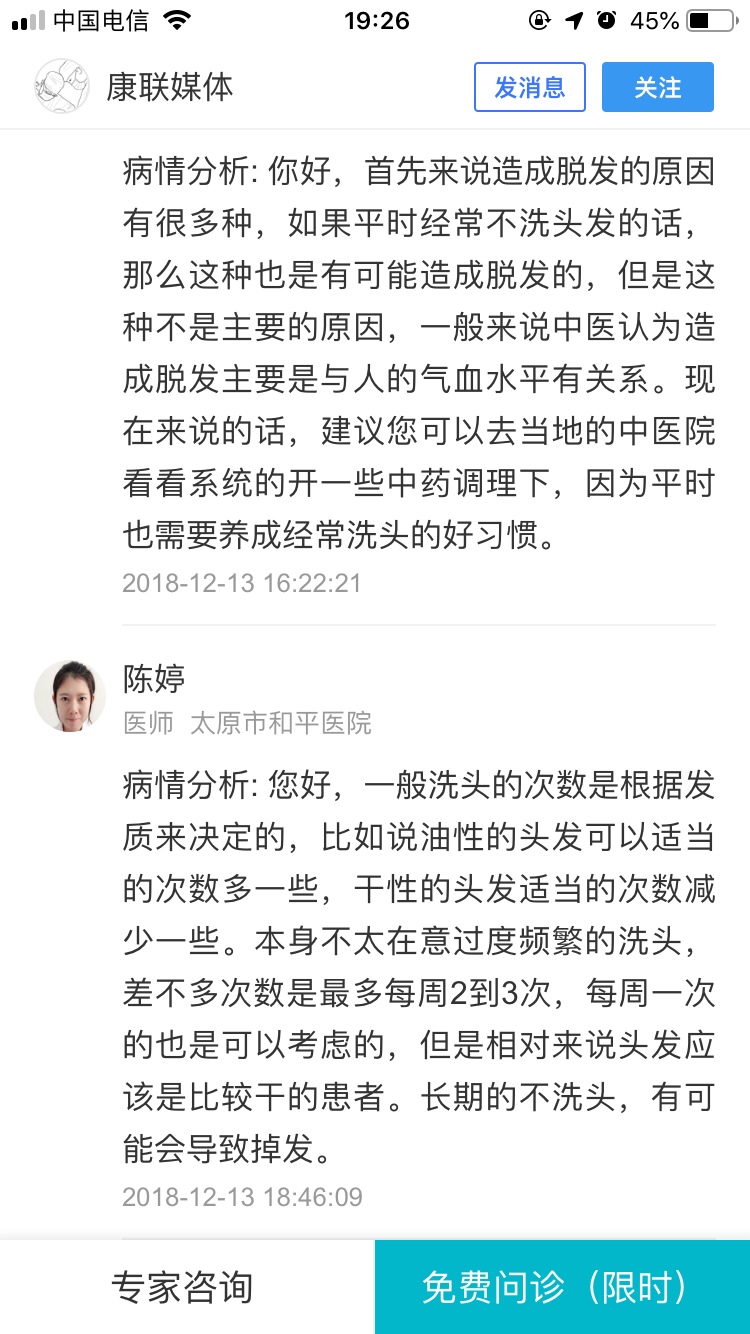Open doctor 陈婷's profile photo

point(70,696)
